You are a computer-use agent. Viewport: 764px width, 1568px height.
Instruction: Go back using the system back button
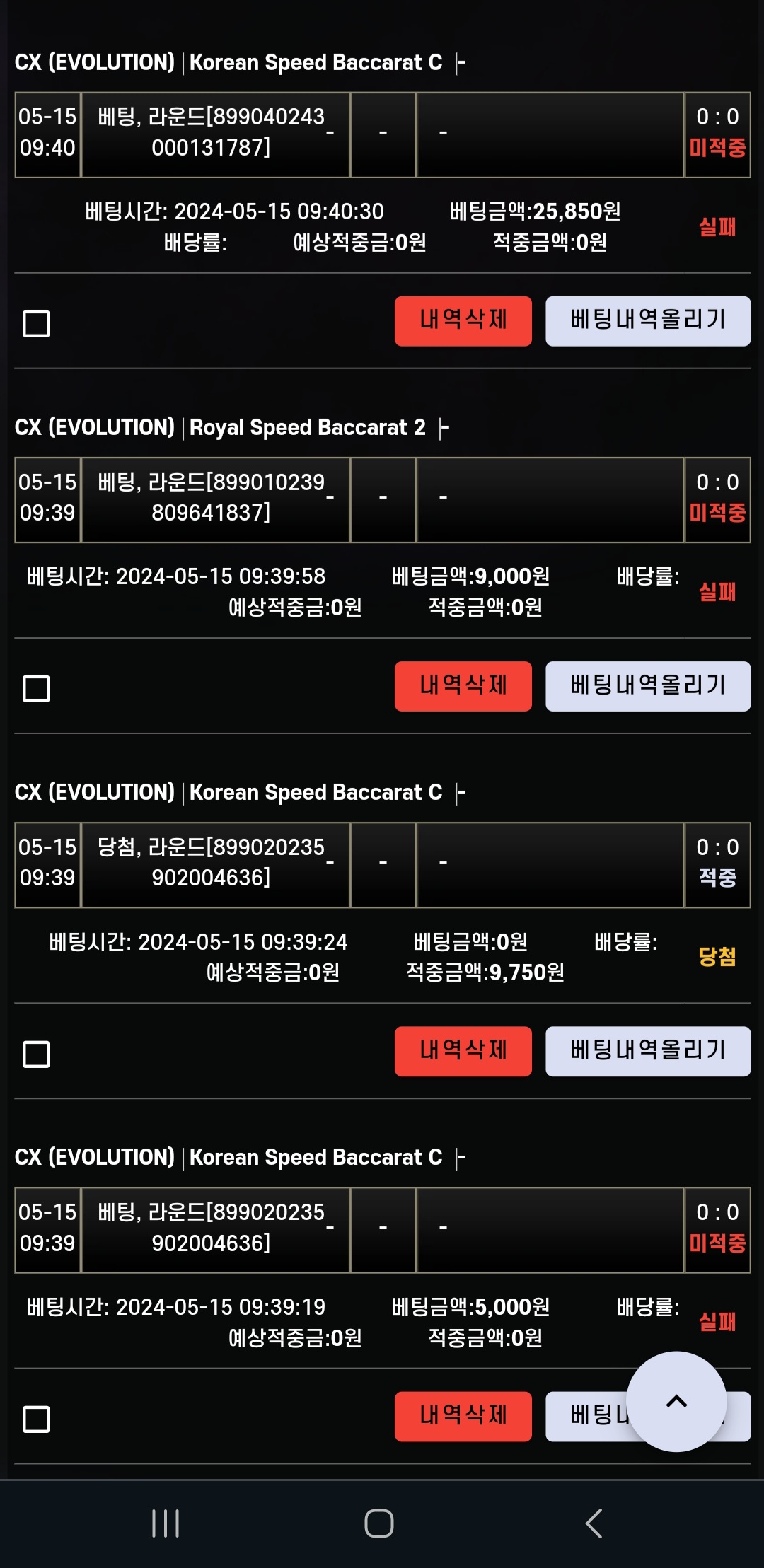594,1523
